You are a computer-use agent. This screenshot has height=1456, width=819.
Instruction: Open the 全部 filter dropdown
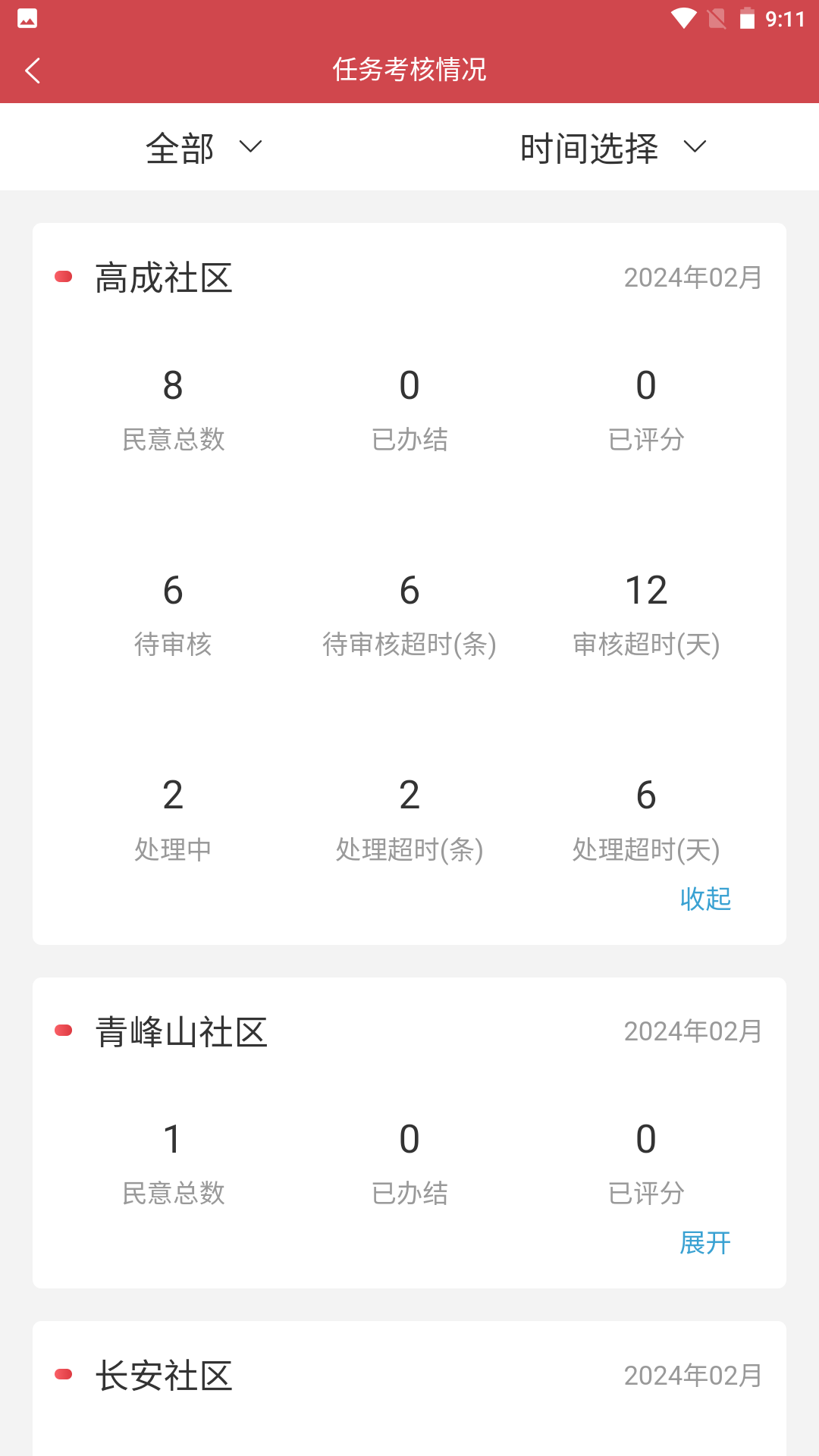click(x=203, y=147)
